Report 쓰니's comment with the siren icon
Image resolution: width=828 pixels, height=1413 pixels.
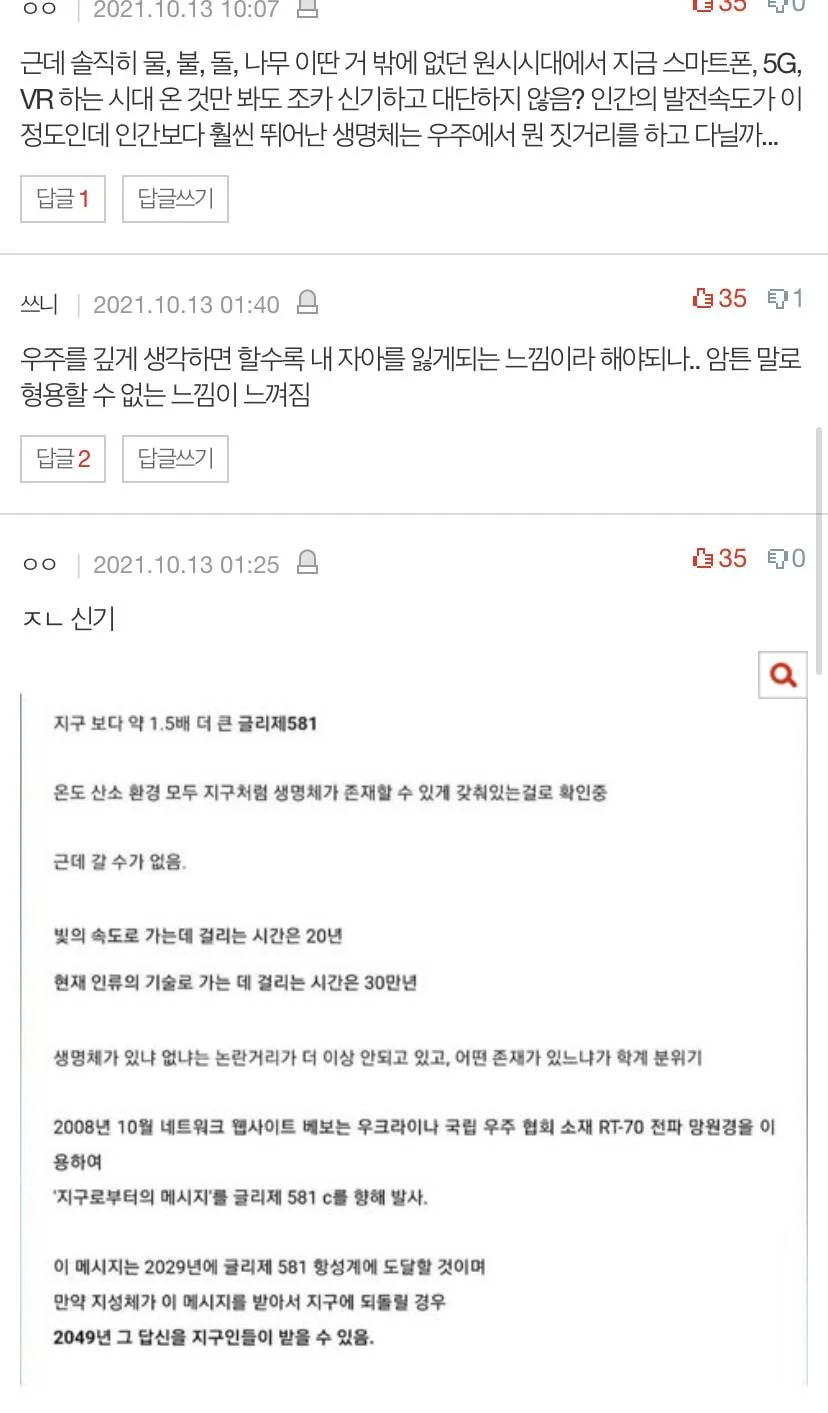point(309,301)
